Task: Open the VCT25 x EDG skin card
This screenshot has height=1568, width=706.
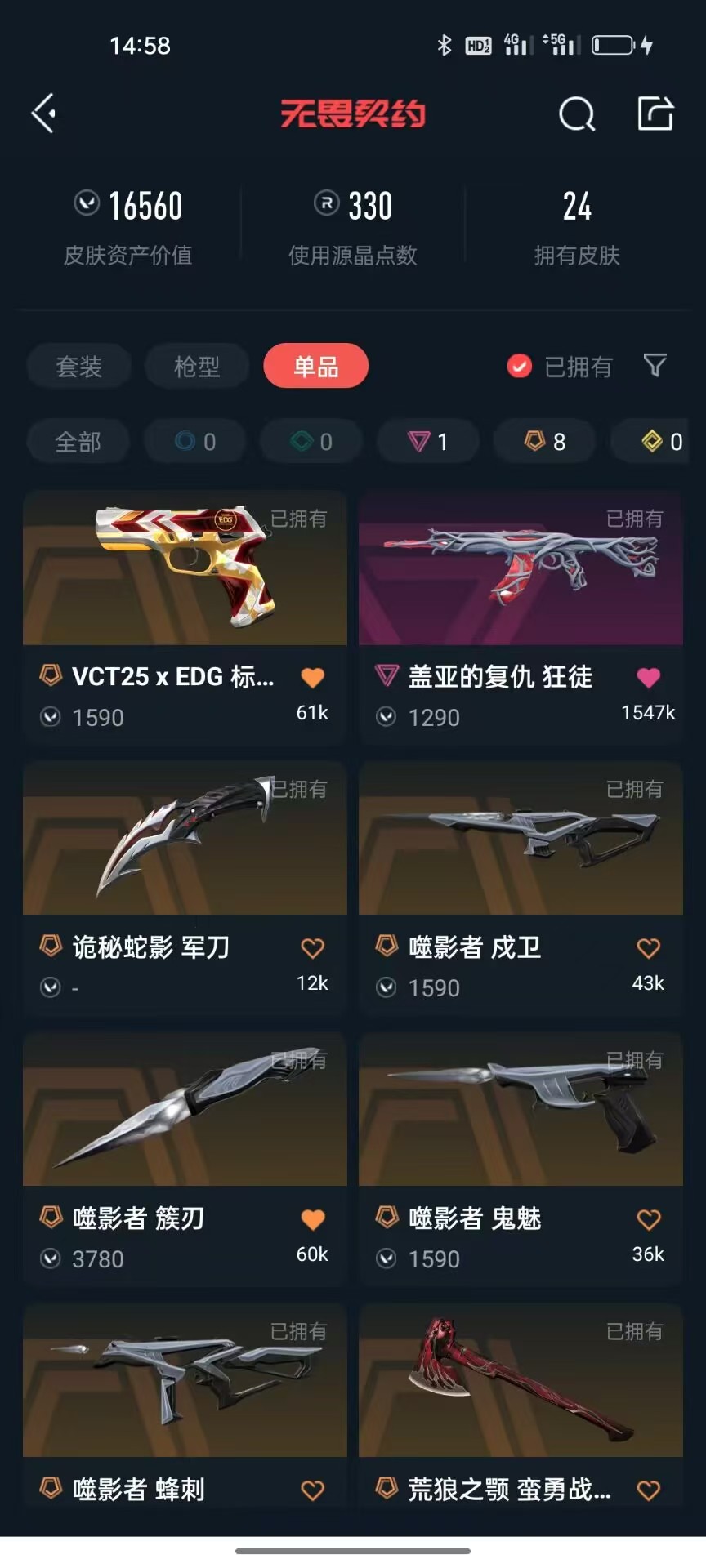Action: 185,617
